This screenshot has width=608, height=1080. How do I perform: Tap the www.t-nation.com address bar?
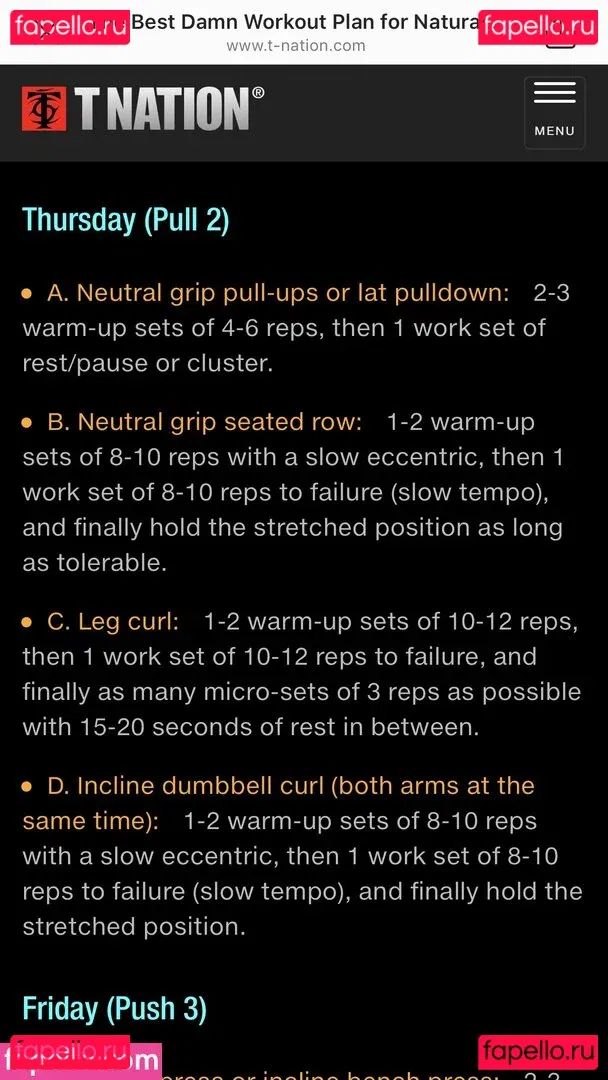point(295,45)
